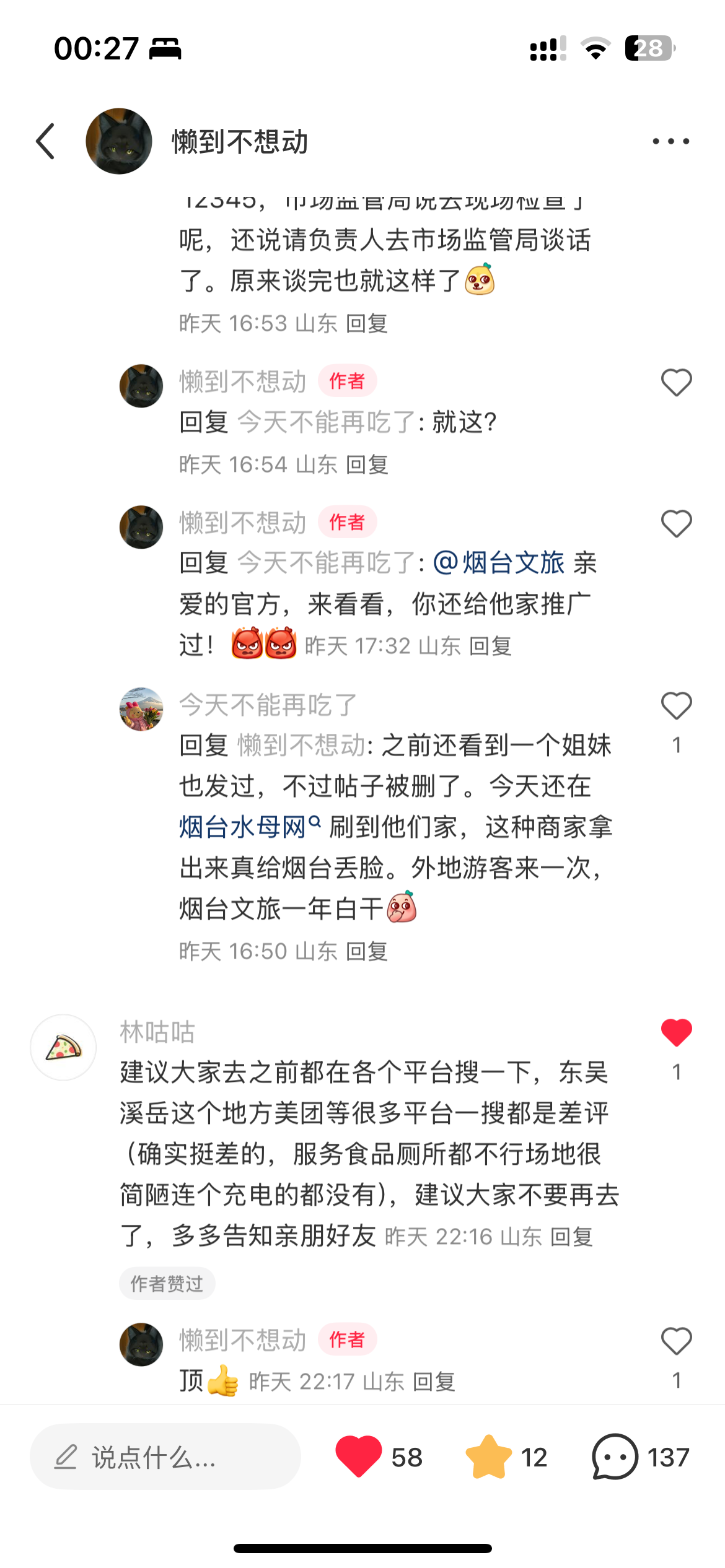725x1568 pixels.
Task: Tap the star favorite icon showing 12
Action: [489, 1457]
